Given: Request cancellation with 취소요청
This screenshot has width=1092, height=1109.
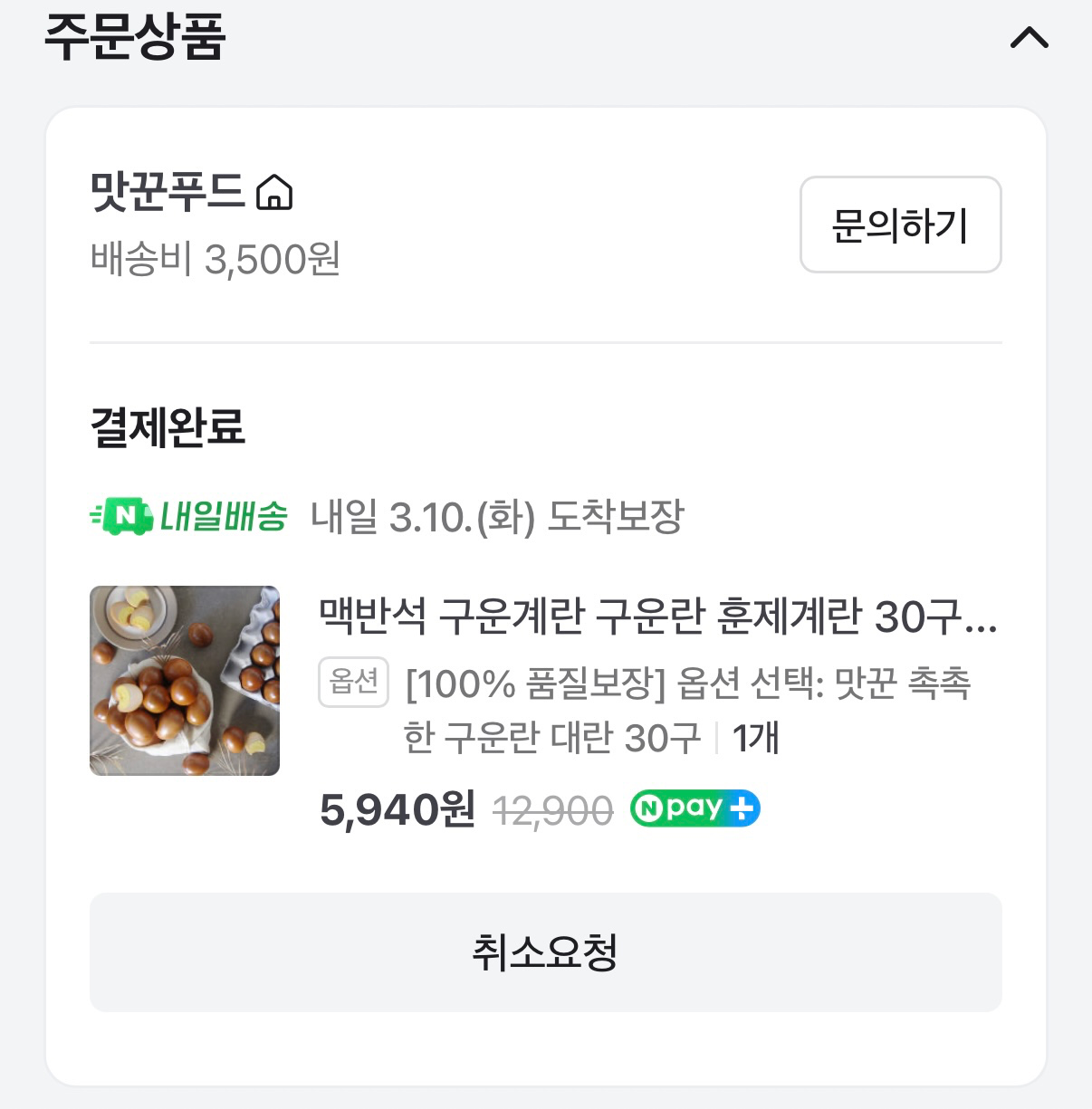Looking at the screenshot, I should [545, 952].
